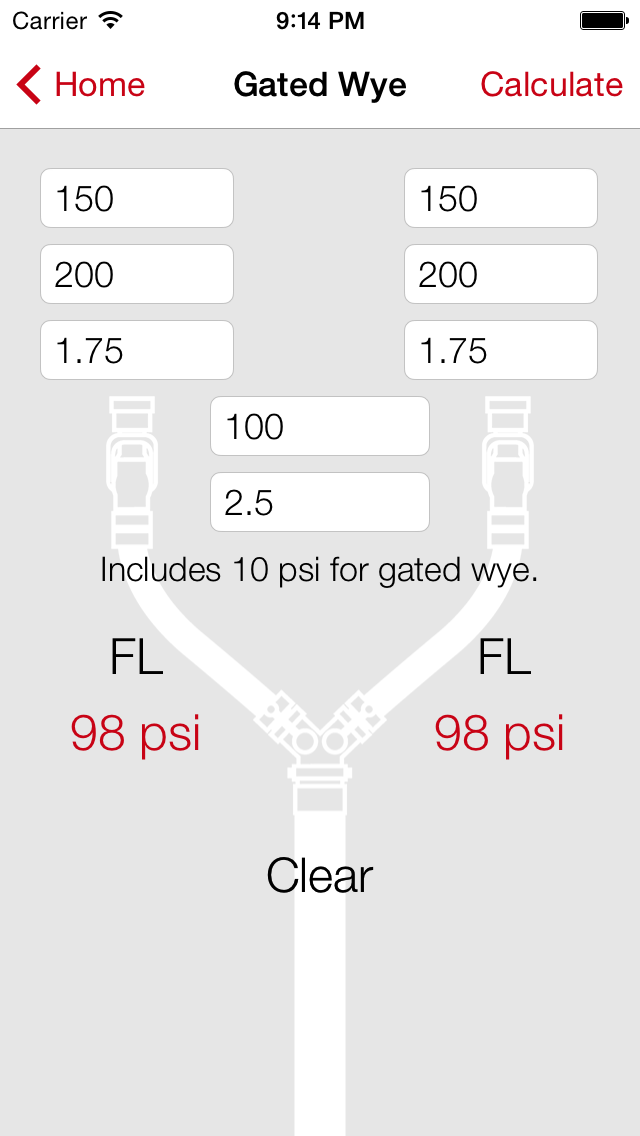This screenshot has height=1136, width=640.
Task: Edit the left 1.75 diameter field
Action: (x=137, y=350)
